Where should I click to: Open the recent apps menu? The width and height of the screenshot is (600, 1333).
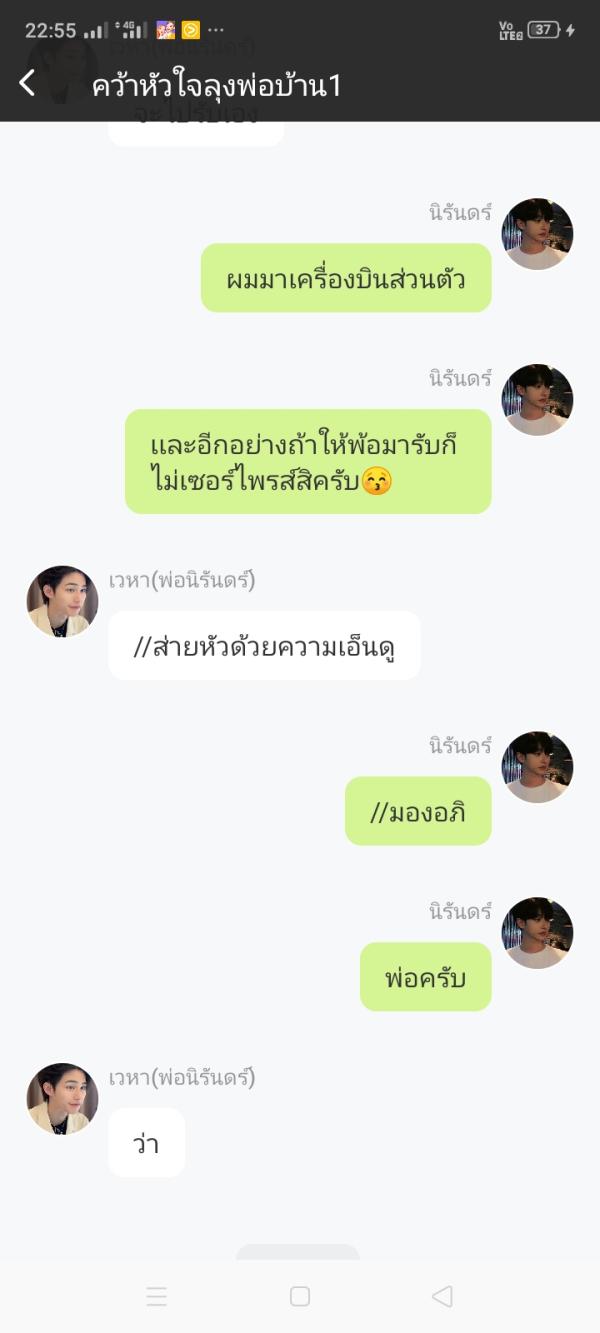pyautogui.click(x=157, y=1296)
